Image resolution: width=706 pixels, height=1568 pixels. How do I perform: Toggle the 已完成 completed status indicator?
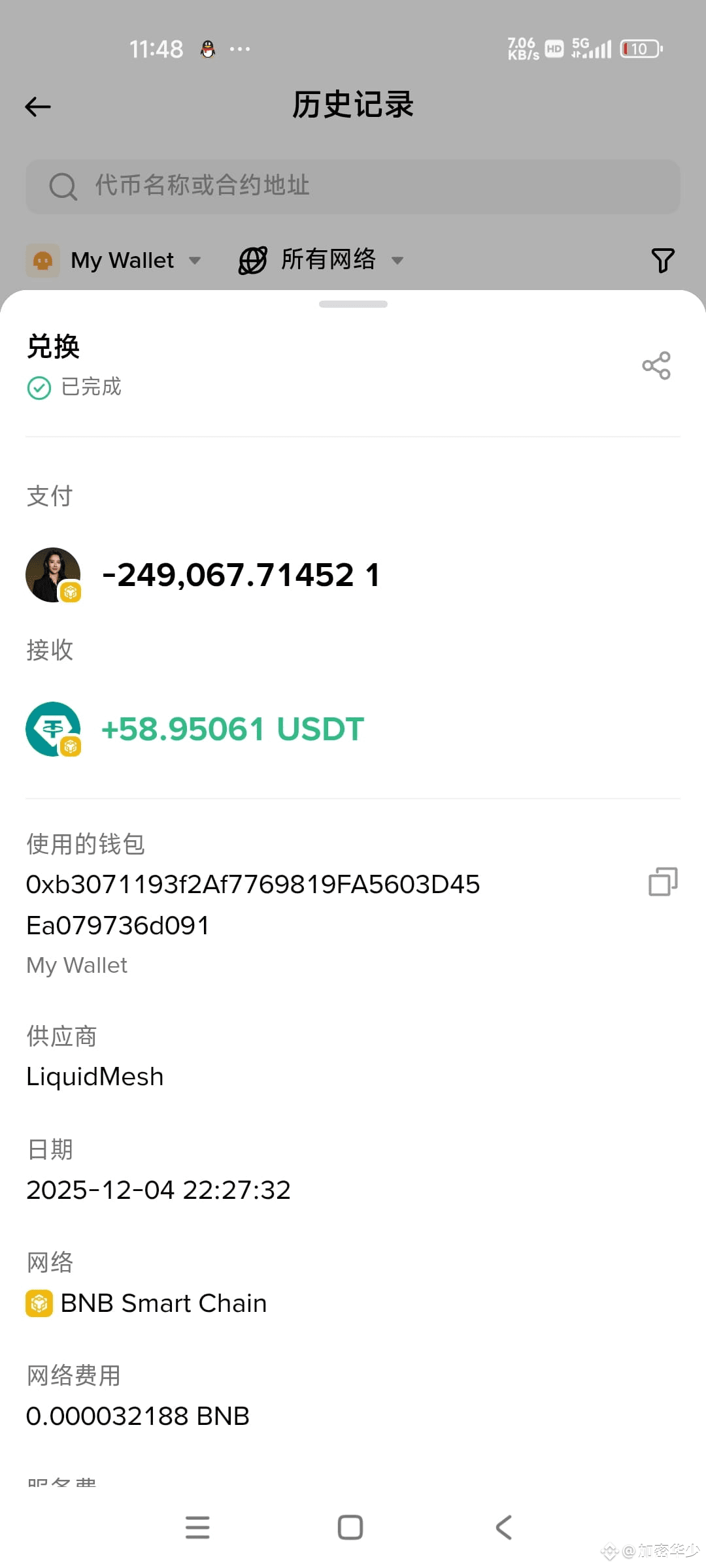[x=75, y=387]
